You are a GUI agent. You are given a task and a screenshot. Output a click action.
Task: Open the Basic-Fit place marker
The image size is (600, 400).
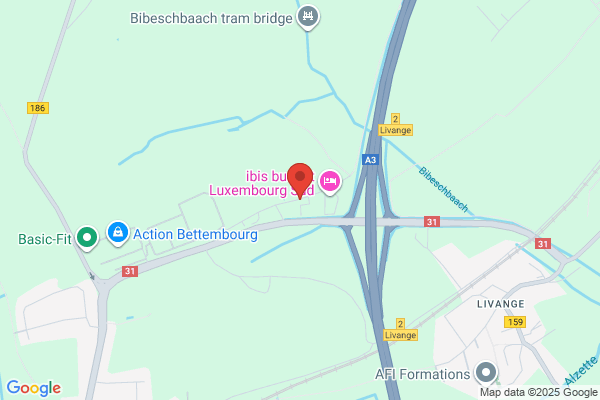87,238
